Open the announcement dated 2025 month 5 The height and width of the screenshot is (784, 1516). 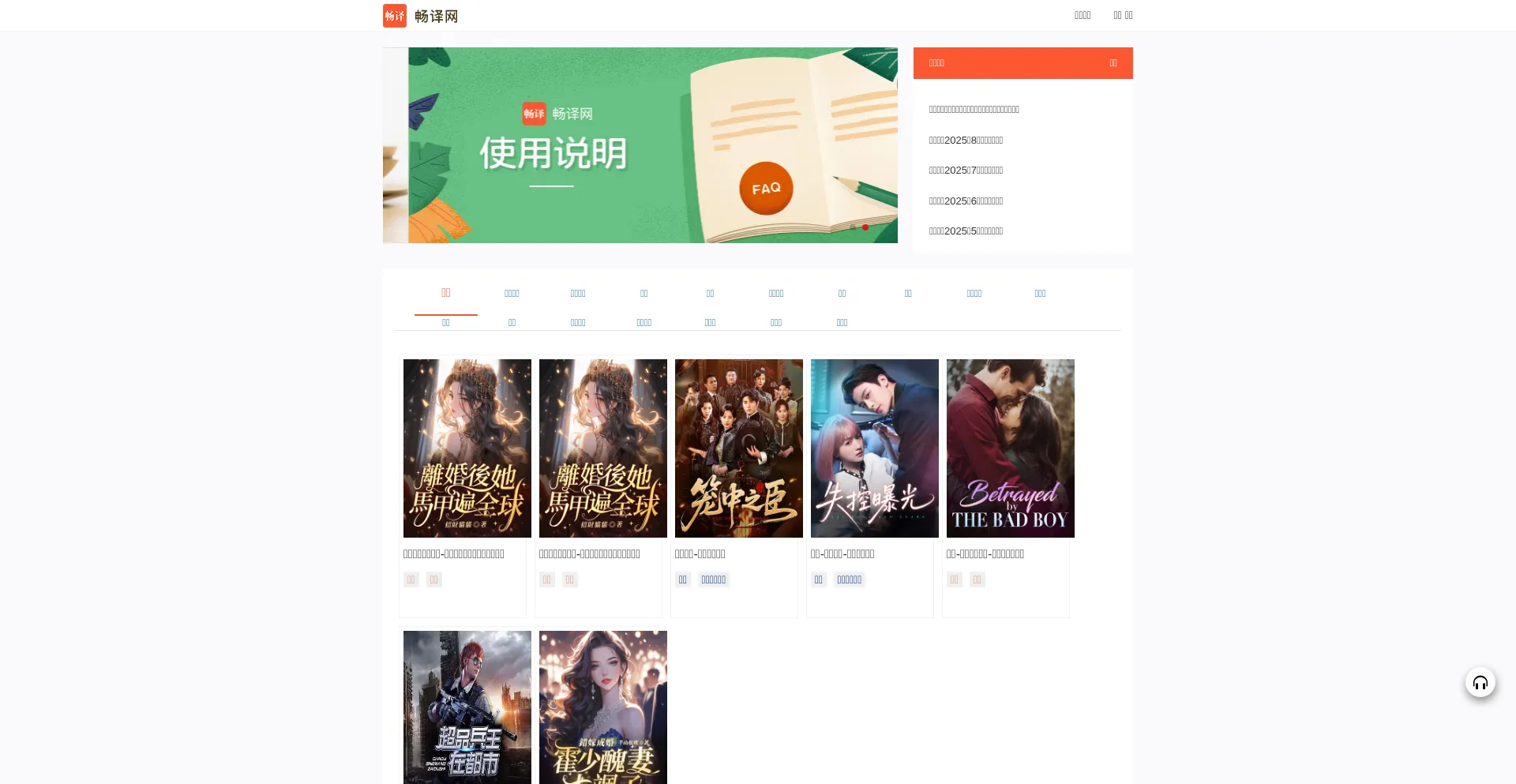tap(966, 231)
